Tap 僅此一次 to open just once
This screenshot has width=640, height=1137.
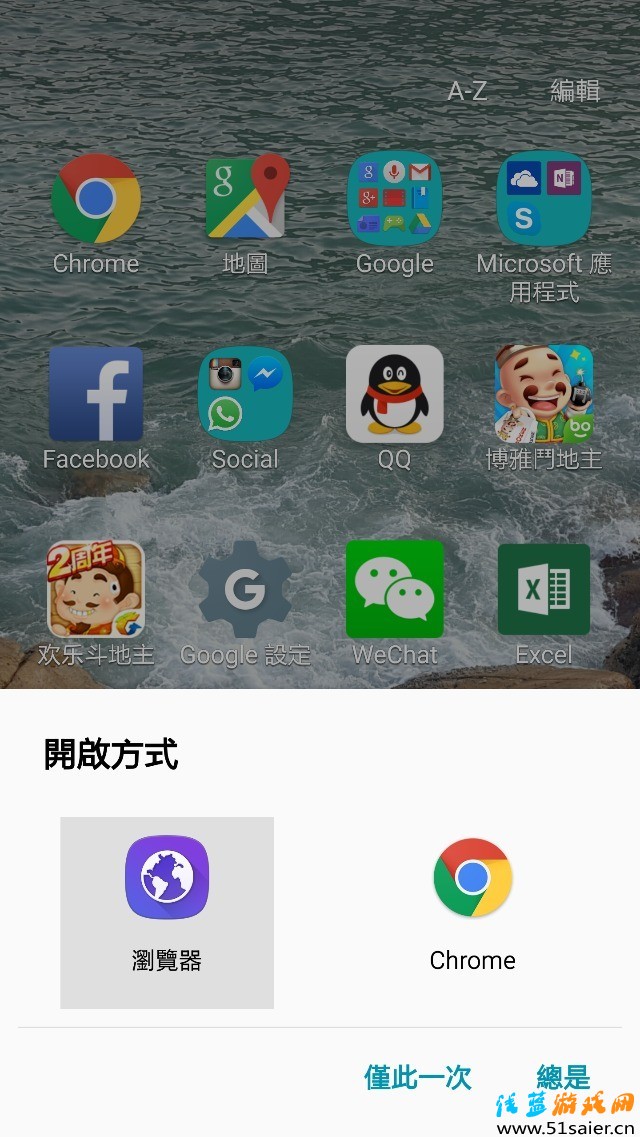pos(417,1077)
